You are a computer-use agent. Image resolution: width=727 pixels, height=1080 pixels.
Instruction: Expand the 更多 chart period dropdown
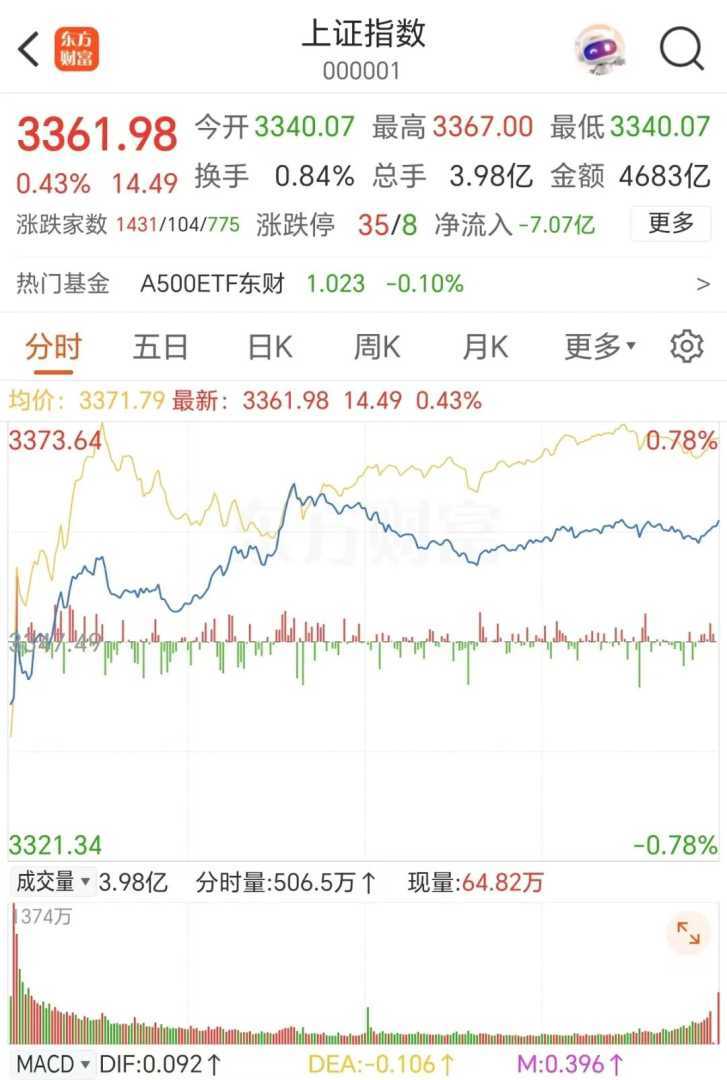pyautogui.click(x=600, y=347)
